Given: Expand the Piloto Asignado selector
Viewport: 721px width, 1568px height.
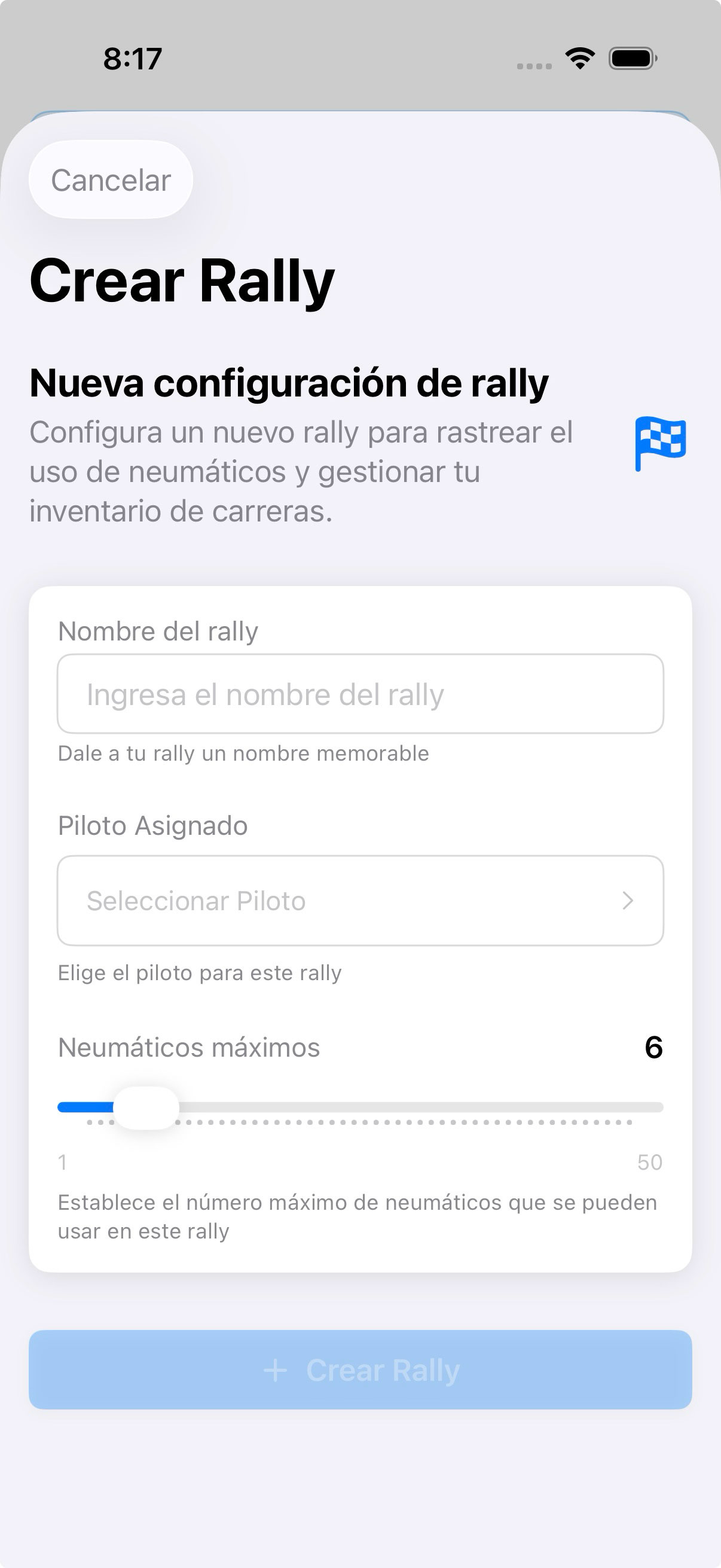Looking at the screenshot, I should [x=360, y=901].
